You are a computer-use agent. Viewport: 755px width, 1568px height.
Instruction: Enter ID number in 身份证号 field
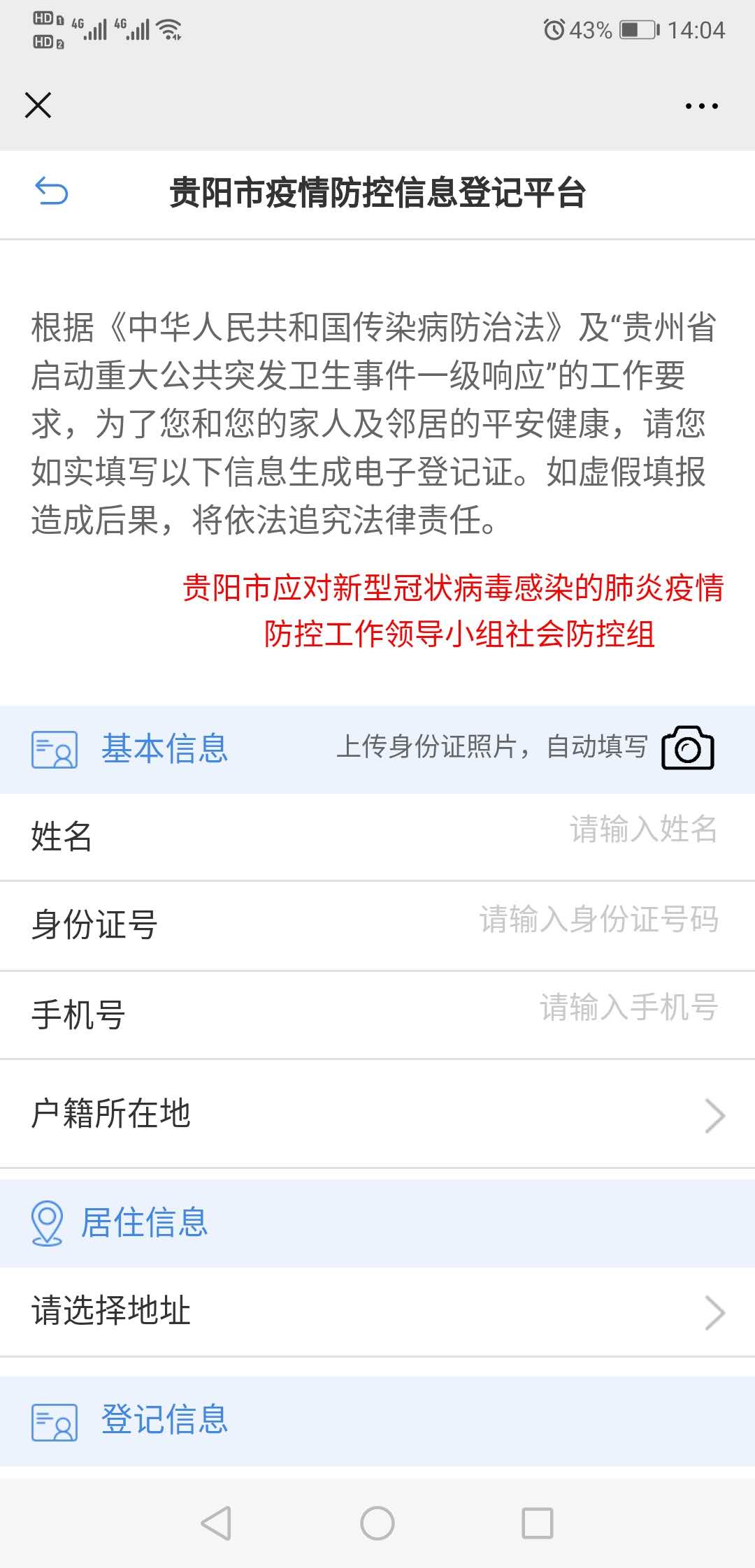598,920
